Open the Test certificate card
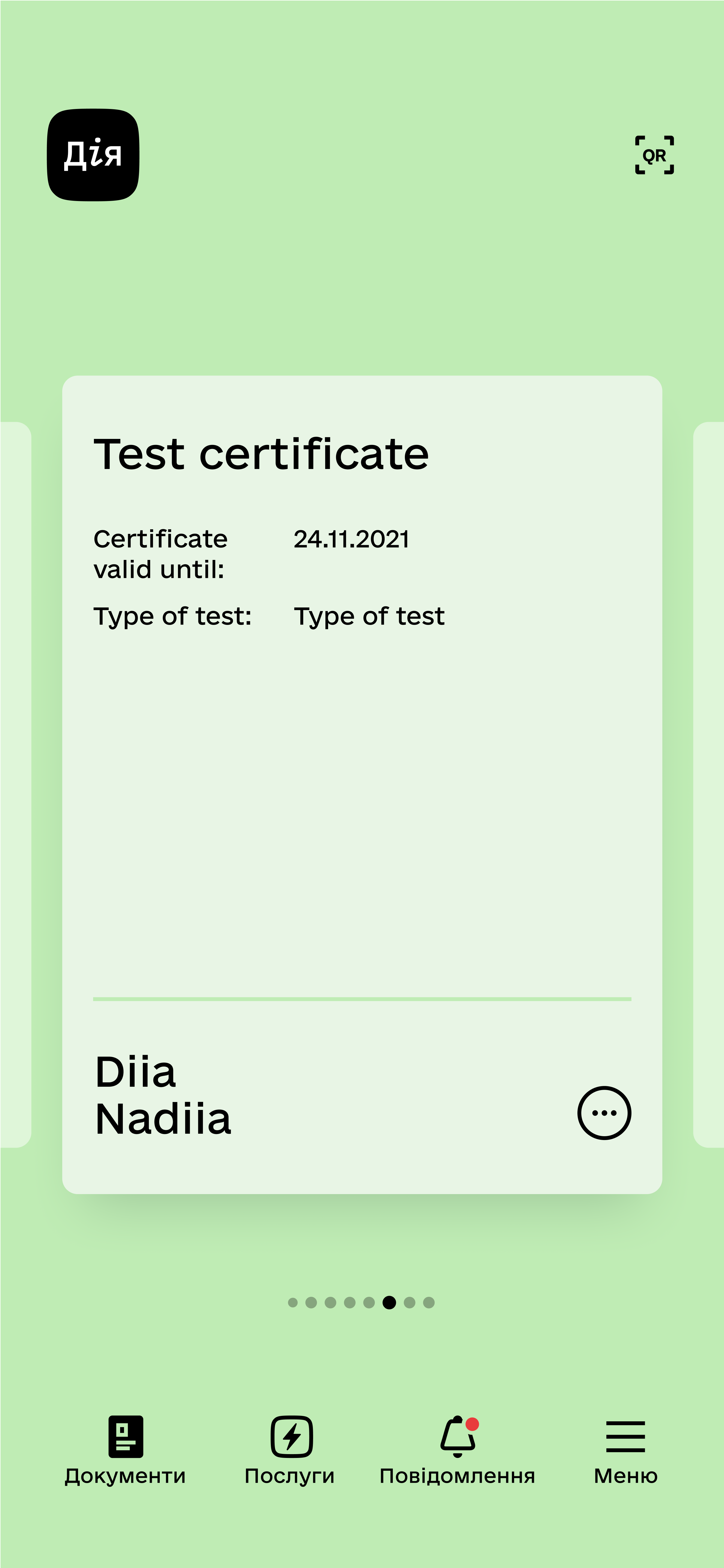Screen dimensions: 724x1568 click(362, 785)
